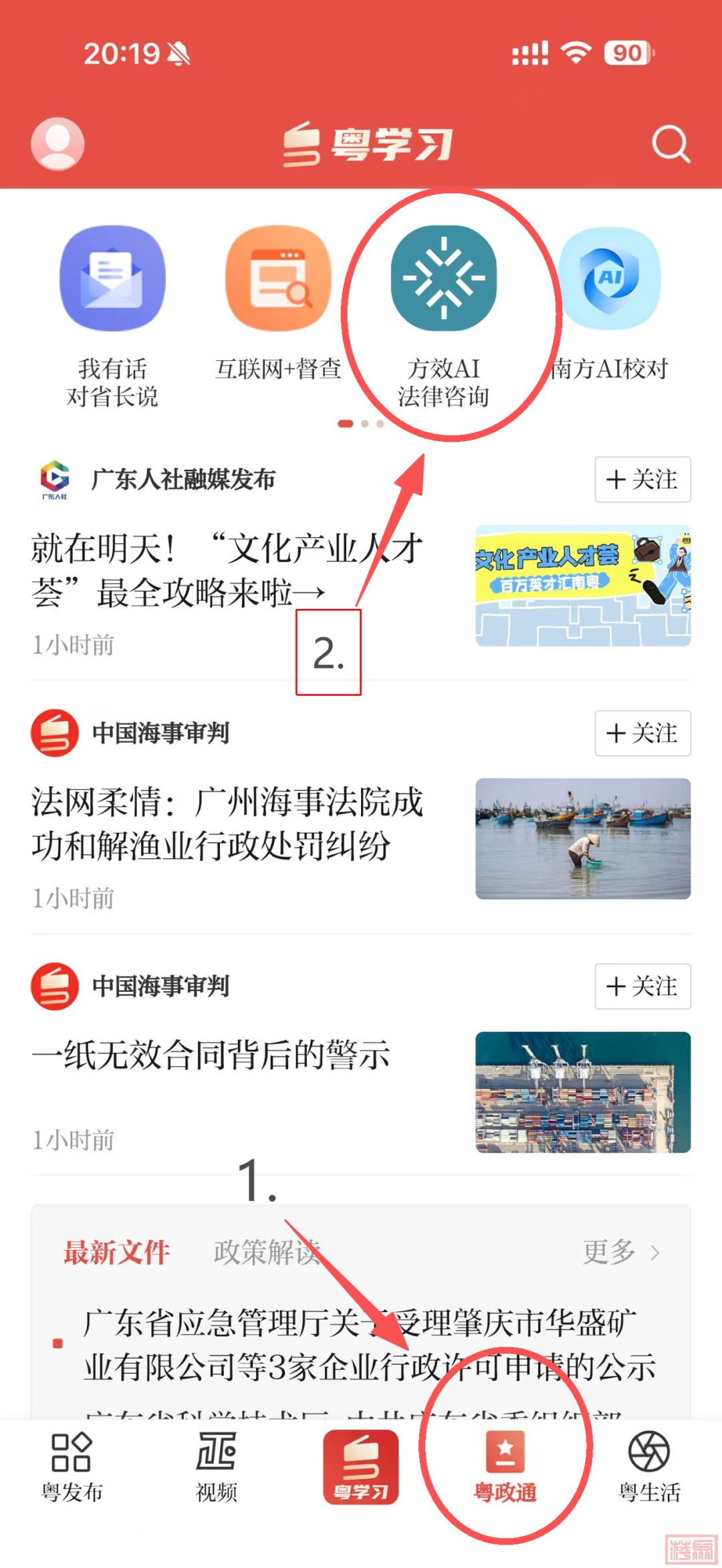Launch 方效AI法律咨询 service
The height and width of the screenshot is (1568, 722).
point(443,279)
